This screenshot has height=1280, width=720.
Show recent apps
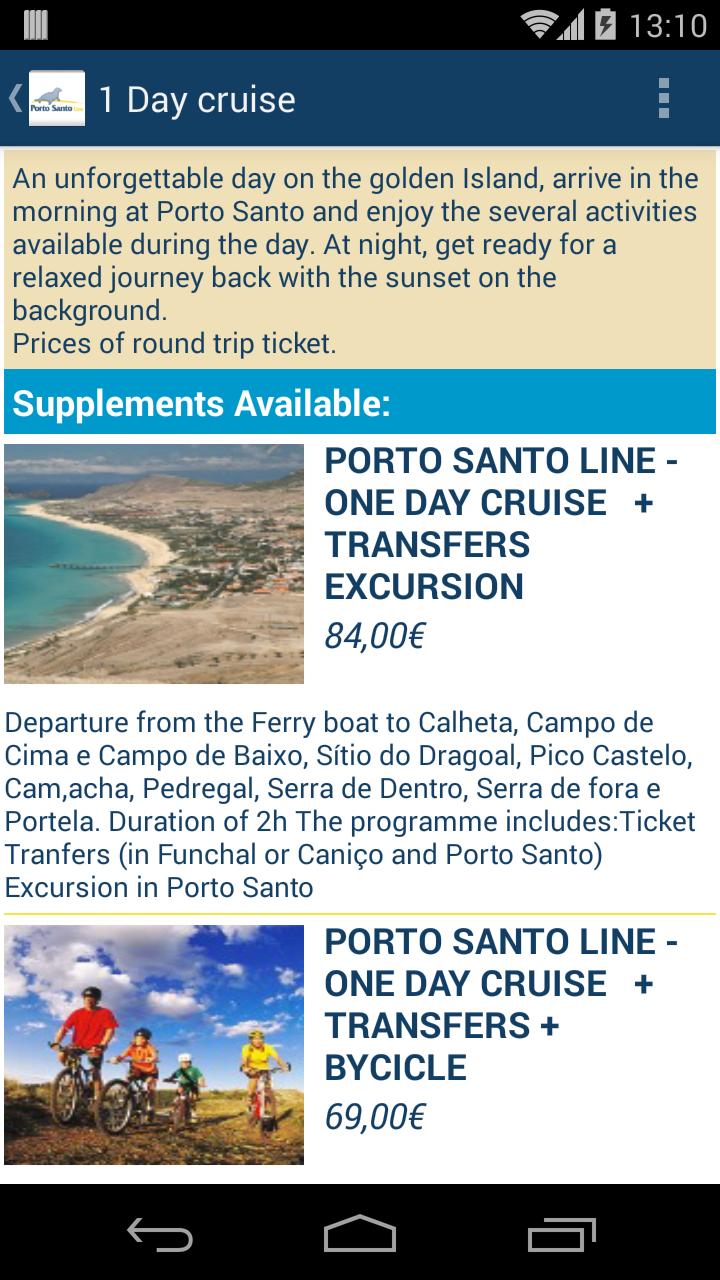tap(561, 1234)
